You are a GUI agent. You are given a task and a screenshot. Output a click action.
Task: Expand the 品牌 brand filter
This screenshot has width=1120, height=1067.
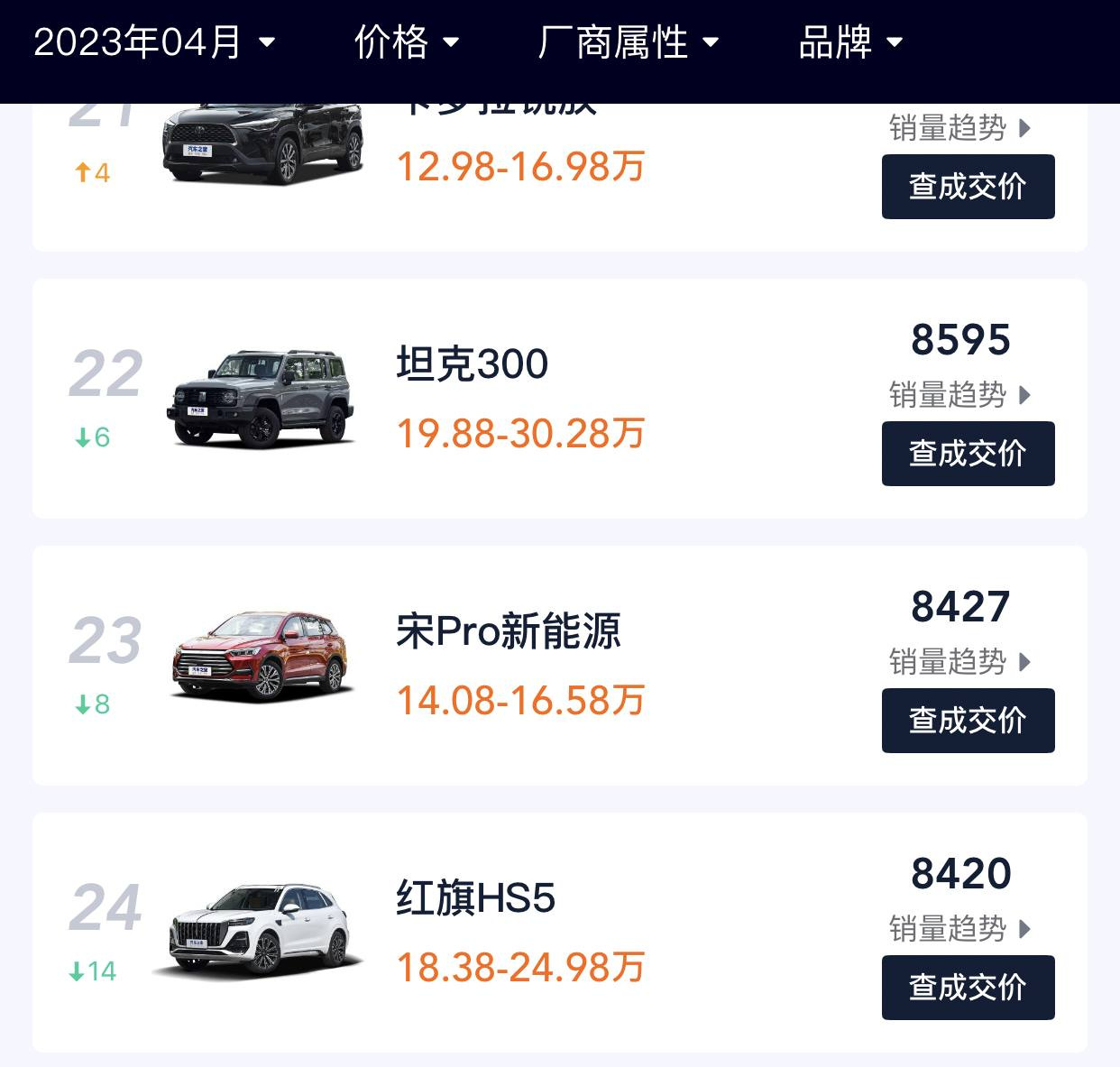pyautogui.click(x=849, y=42)
